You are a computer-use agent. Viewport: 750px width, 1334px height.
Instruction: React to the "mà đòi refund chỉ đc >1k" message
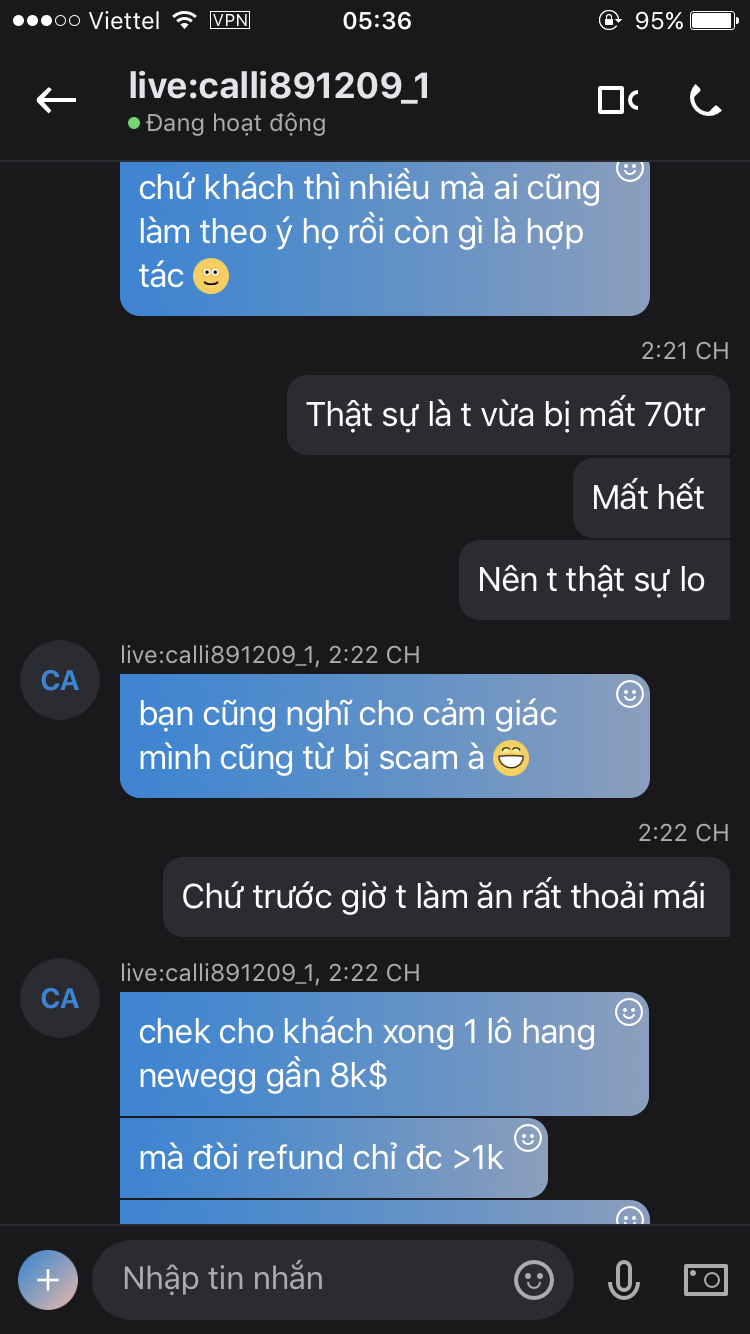(x=527, y=1137)
